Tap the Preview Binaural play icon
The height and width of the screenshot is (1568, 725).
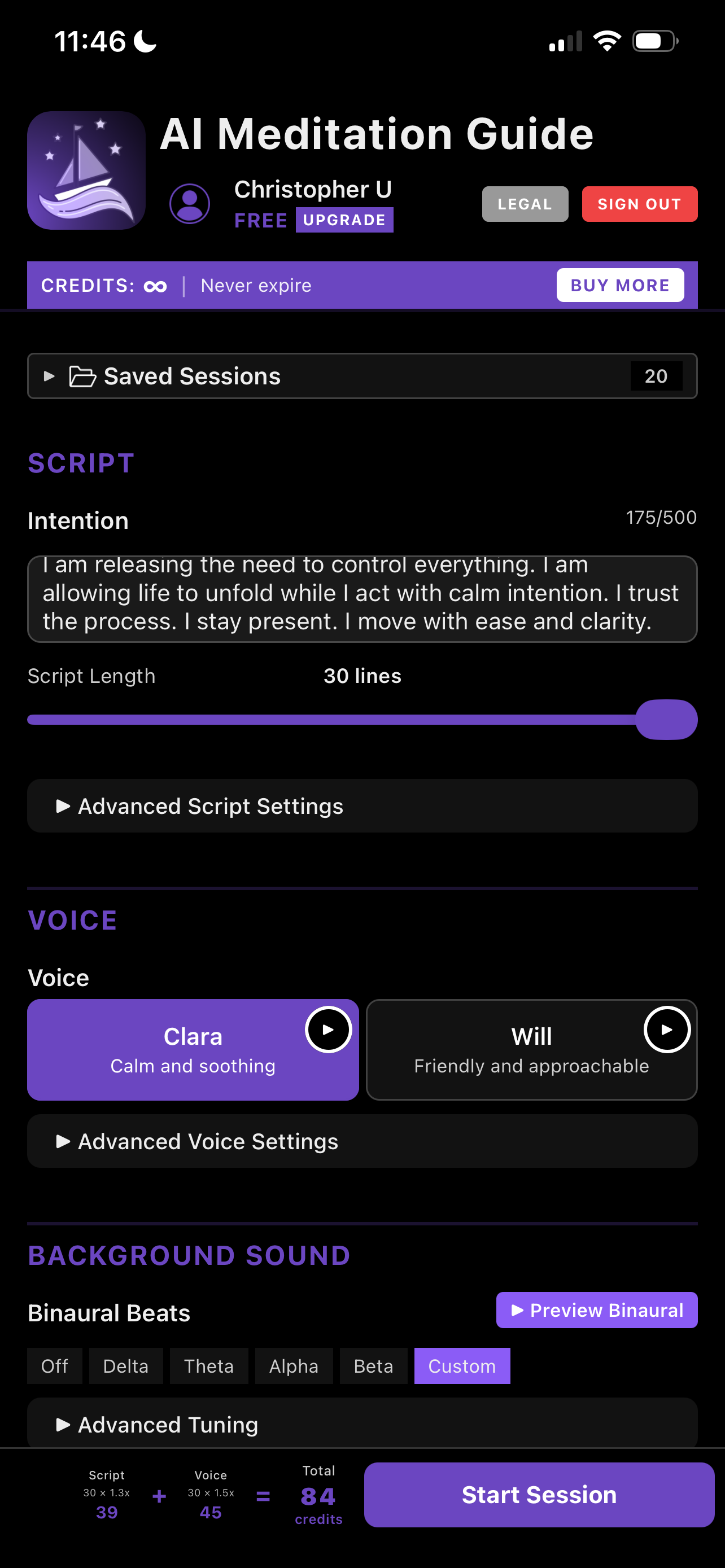(518, 1311)
